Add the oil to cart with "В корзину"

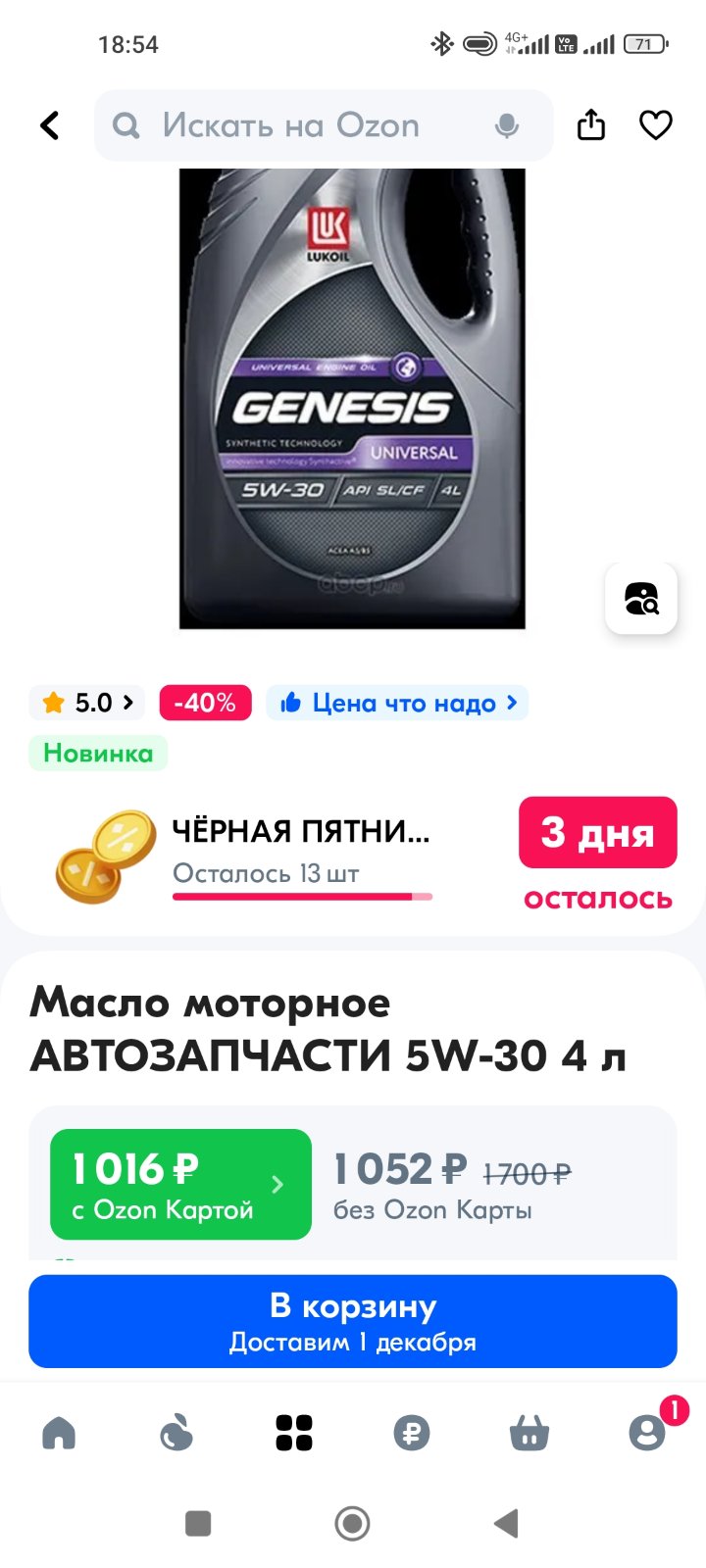pos(353,1321)
